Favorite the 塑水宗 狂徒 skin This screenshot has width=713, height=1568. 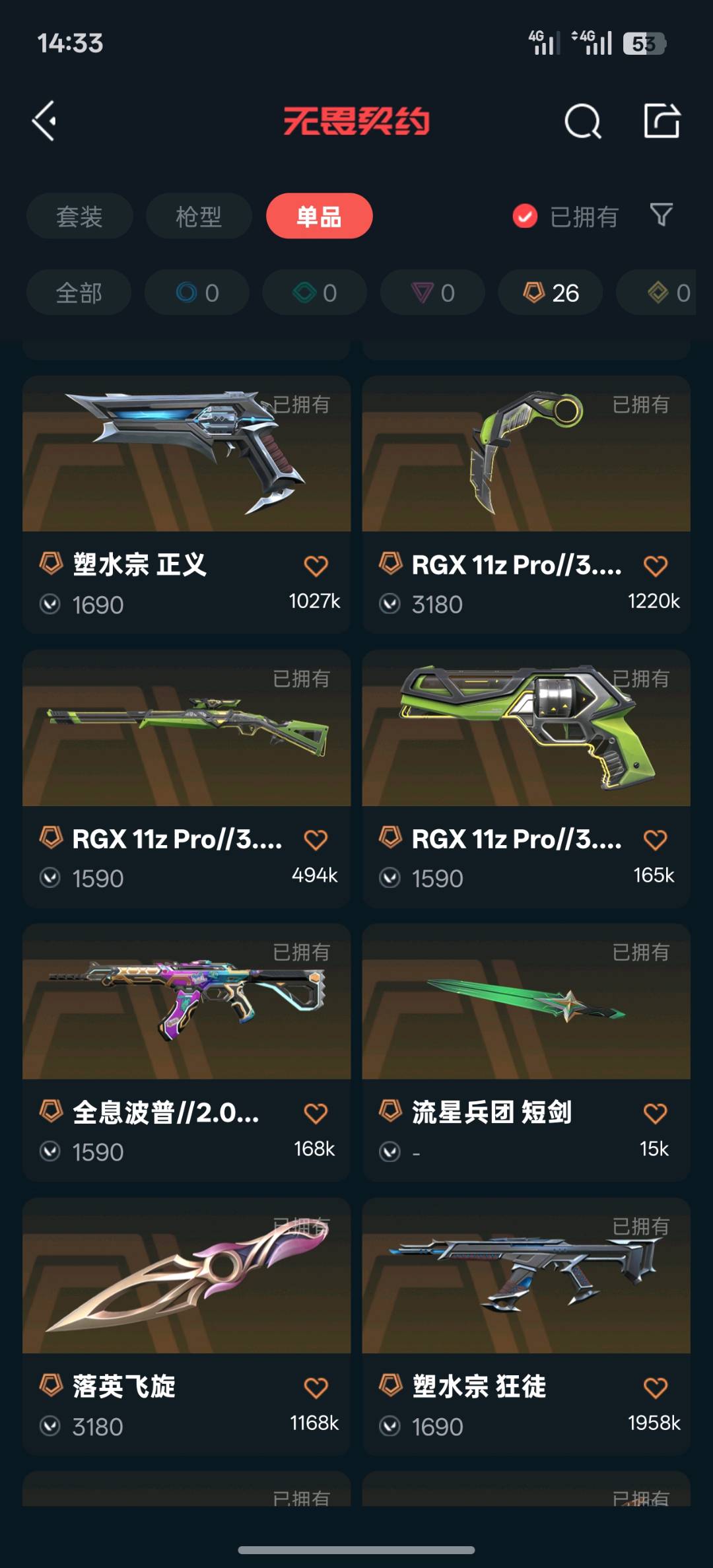point(655,1388)
